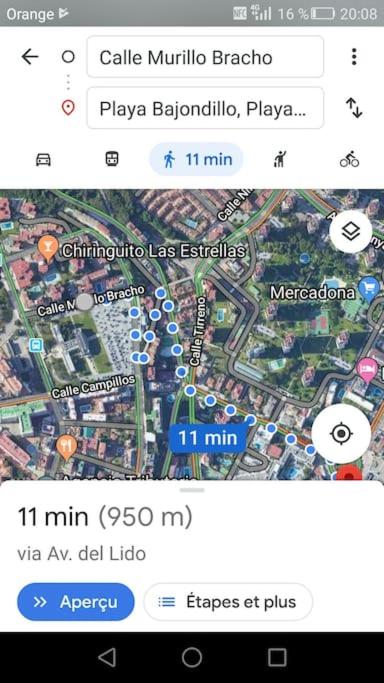Viewport: 384px width, 683px height.
Task: Go to the Android home screen
Action: point(192,657)
